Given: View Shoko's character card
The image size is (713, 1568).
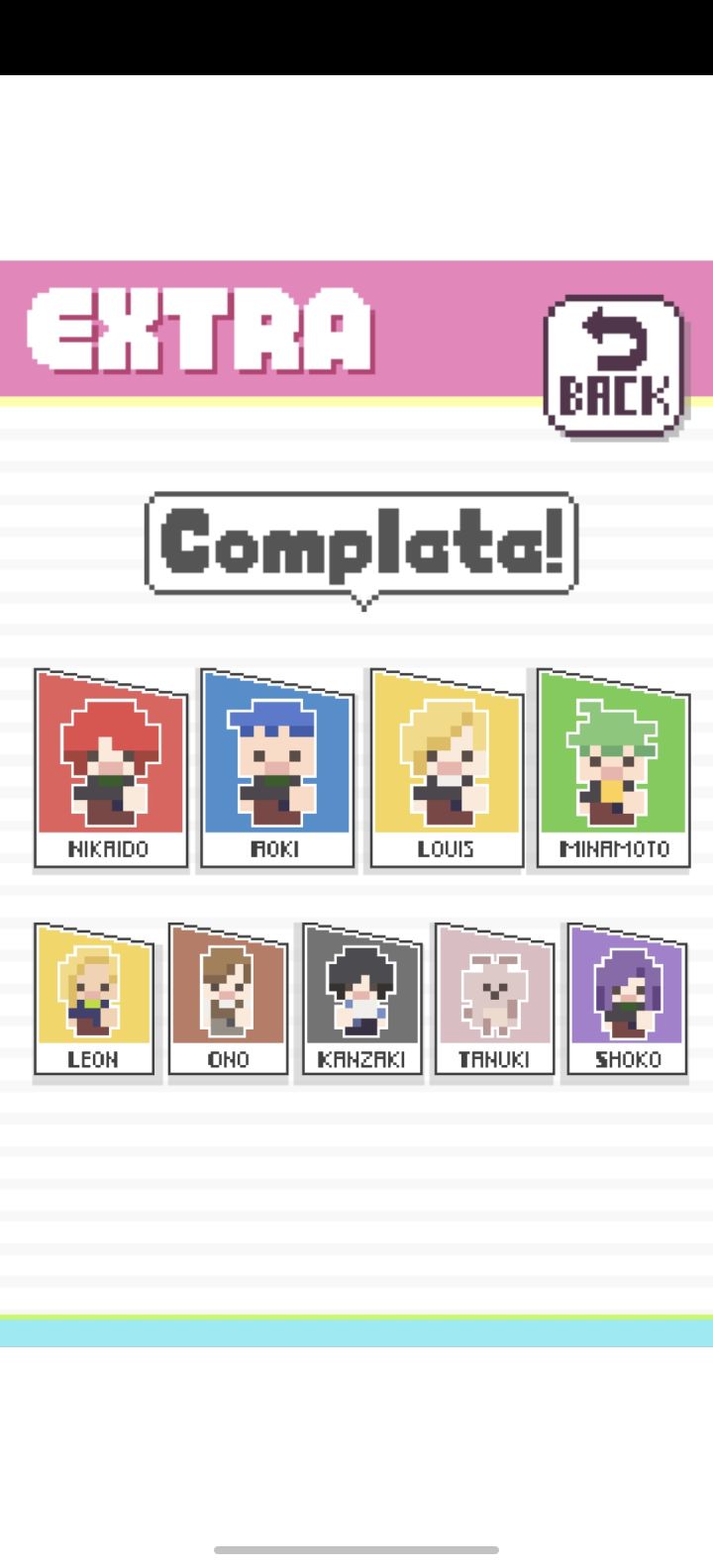Looking at the screenshot, I should coord(626,990).
